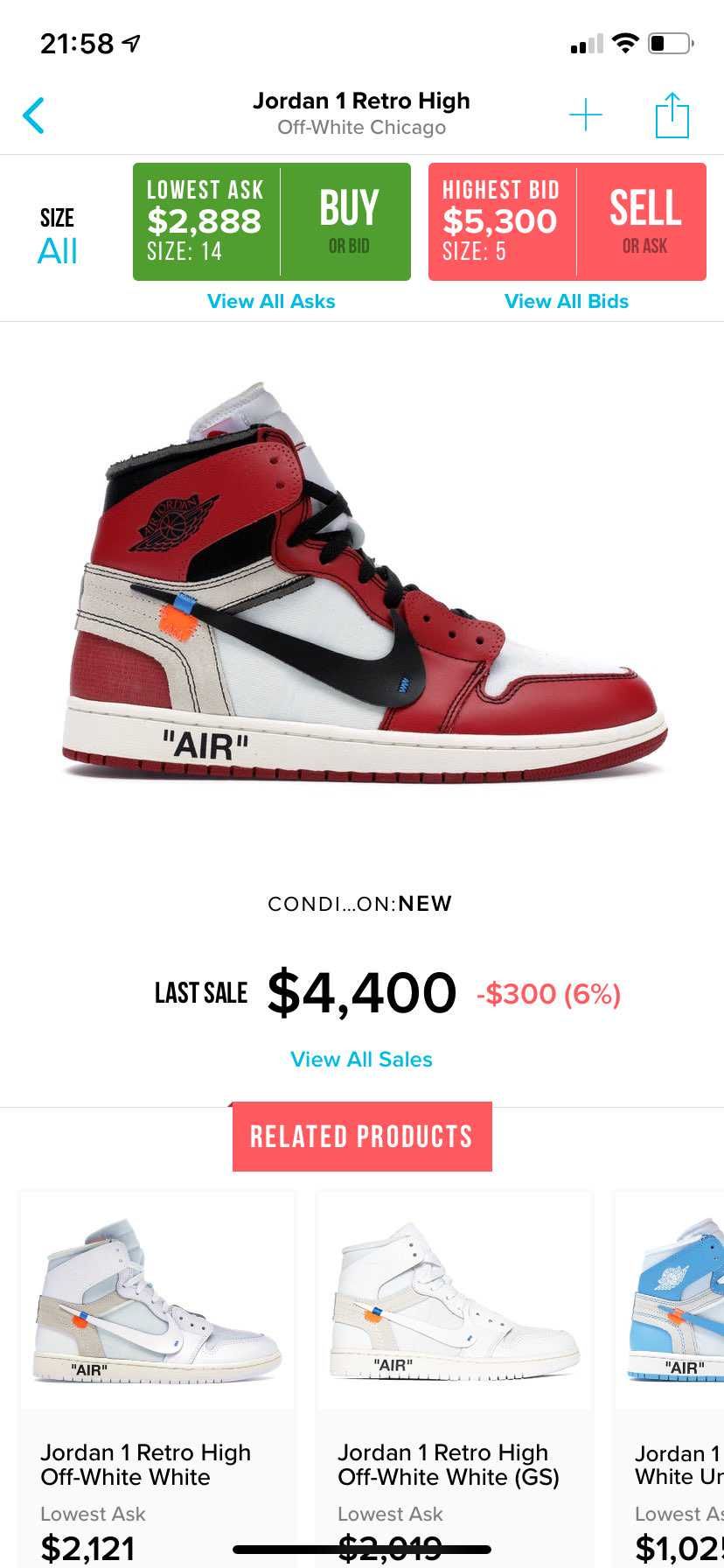
Task: Go back using the back arrow
Action: [33, 115]
